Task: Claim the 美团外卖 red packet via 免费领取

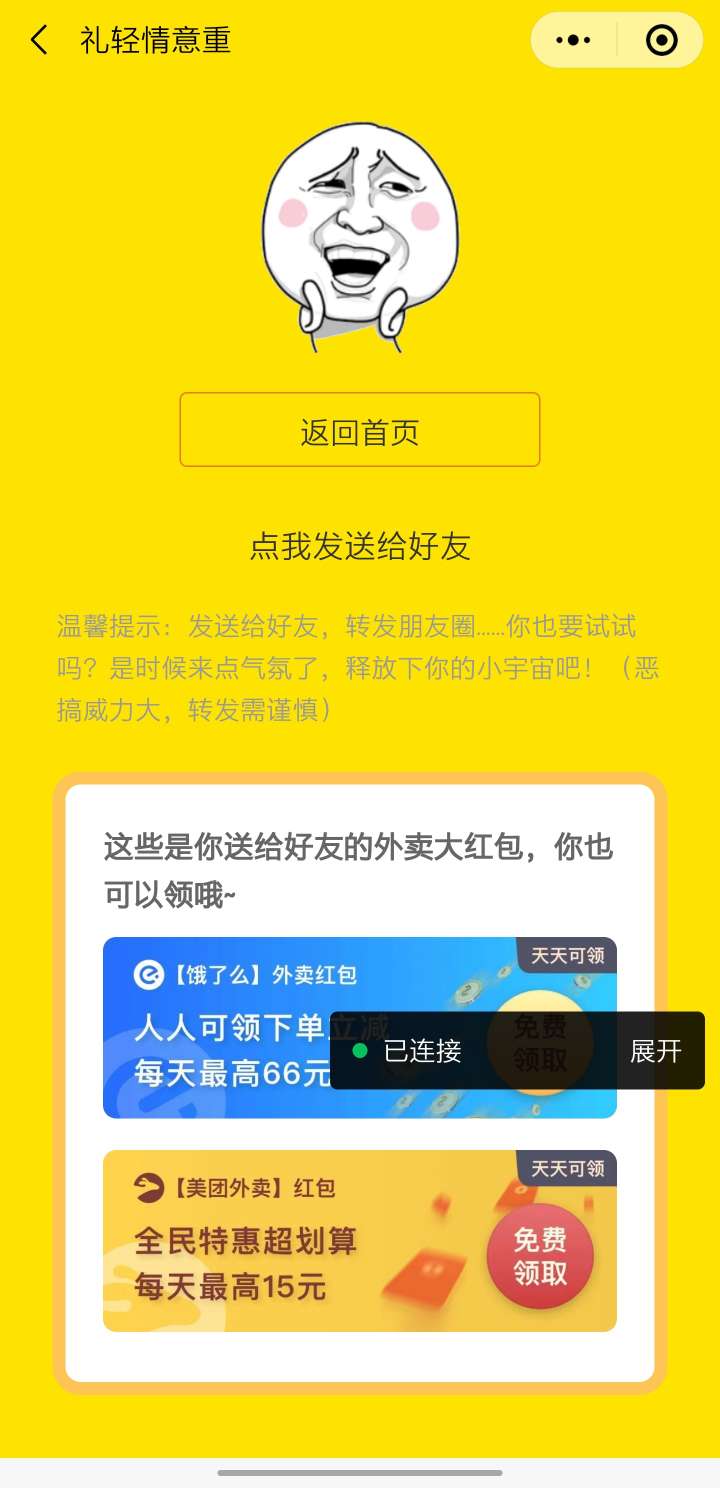Action: click(540, 1256)
